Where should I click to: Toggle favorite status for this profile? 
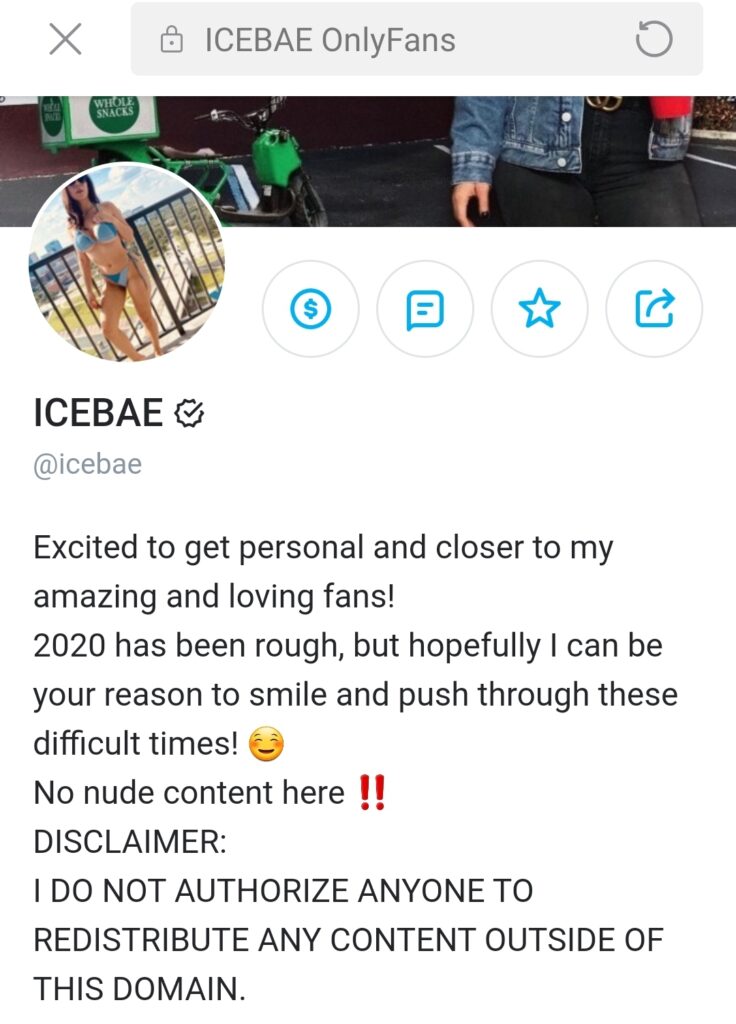[x=539, y=310]
